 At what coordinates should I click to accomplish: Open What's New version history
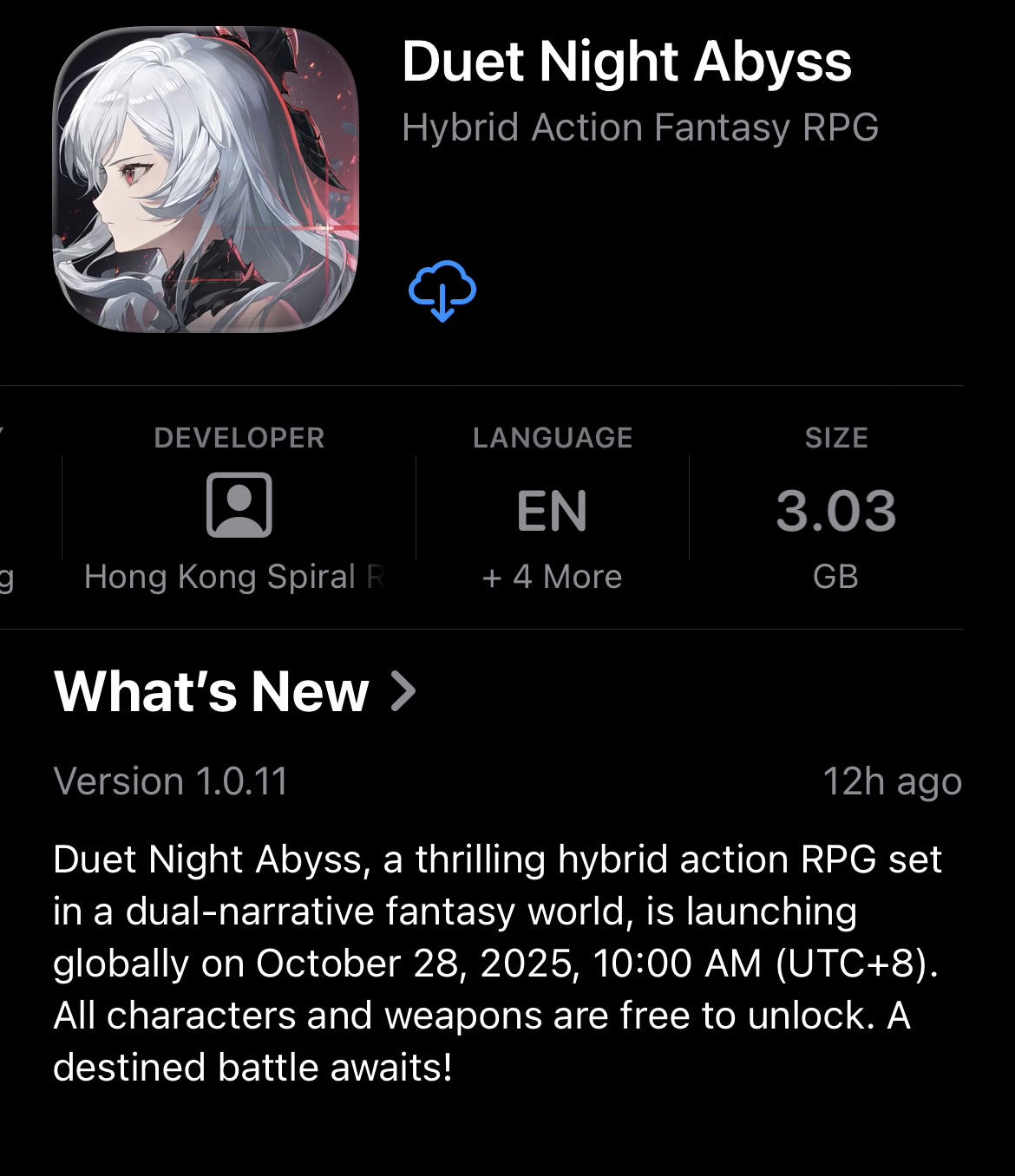[234, 691]
